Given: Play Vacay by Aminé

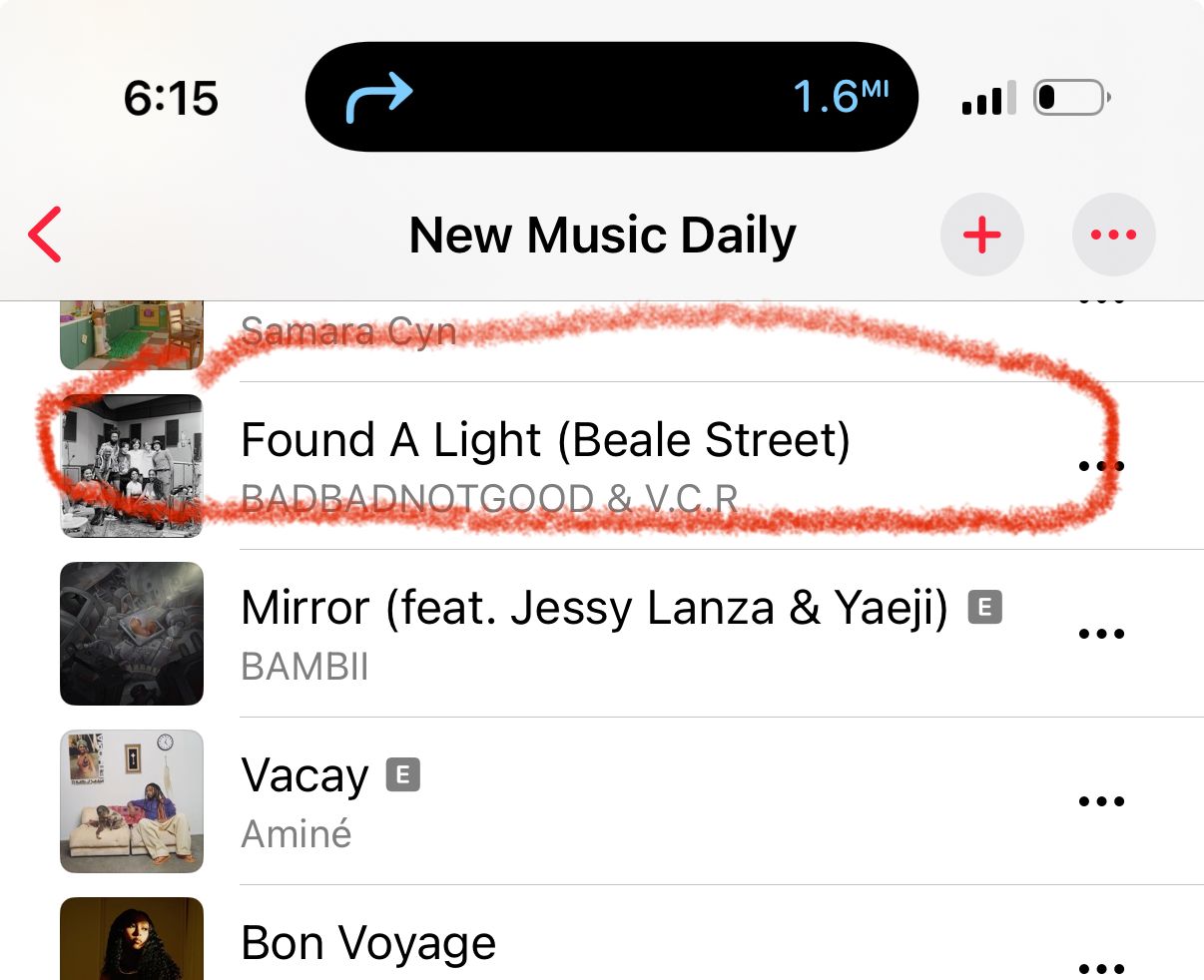Looking at the screenshot, I should 304,776.
